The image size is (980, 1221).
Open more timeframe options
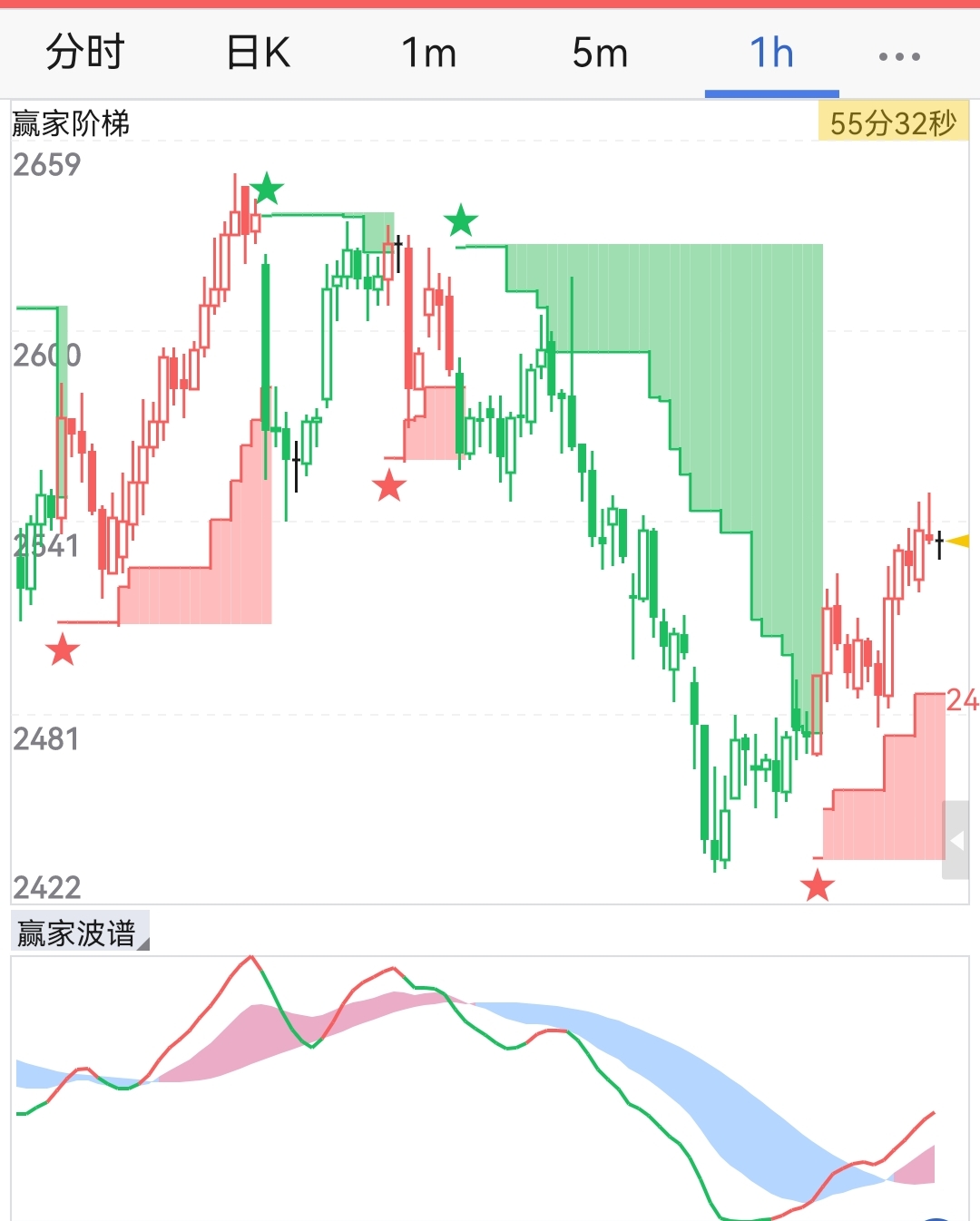899,55
